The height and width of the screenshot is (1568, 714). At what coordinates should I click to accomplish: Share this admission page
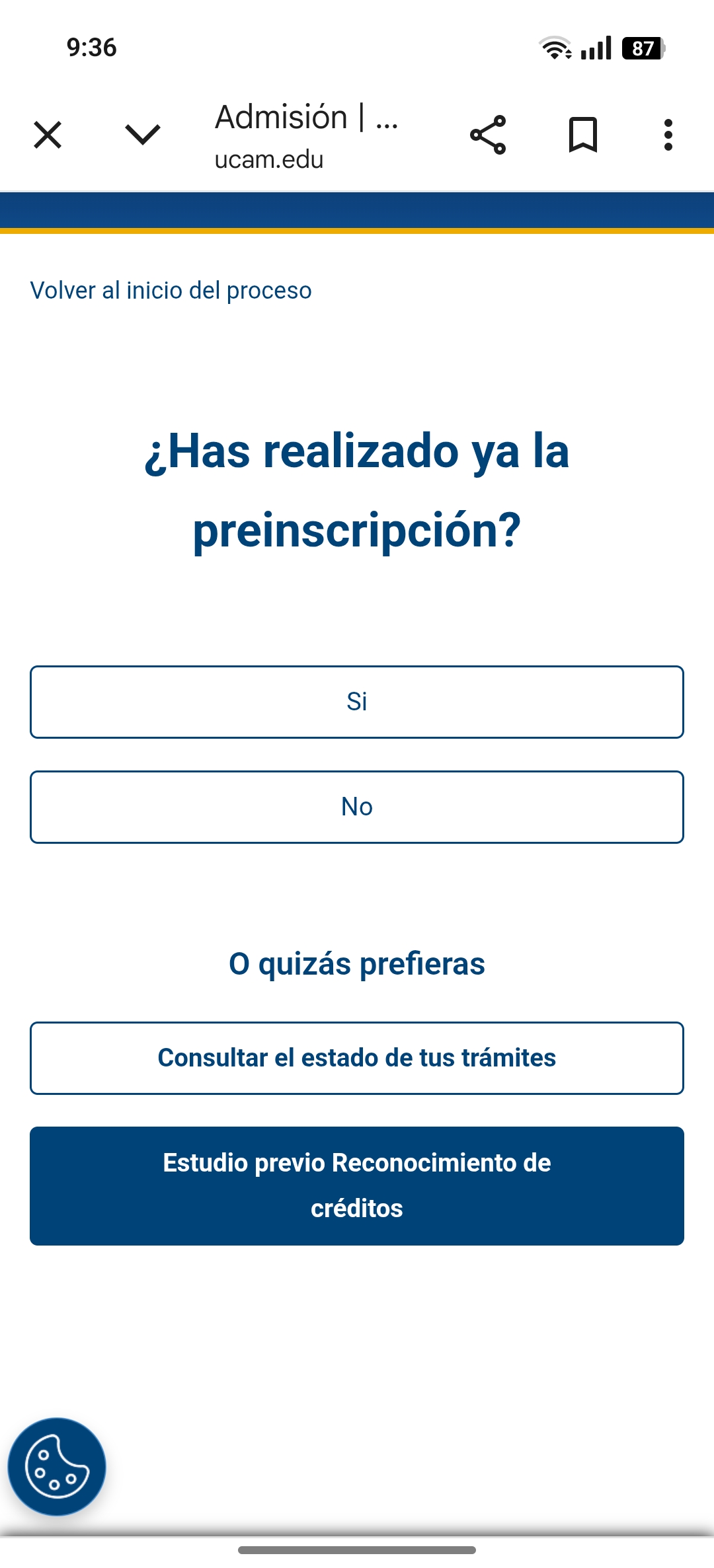point(488,135)
